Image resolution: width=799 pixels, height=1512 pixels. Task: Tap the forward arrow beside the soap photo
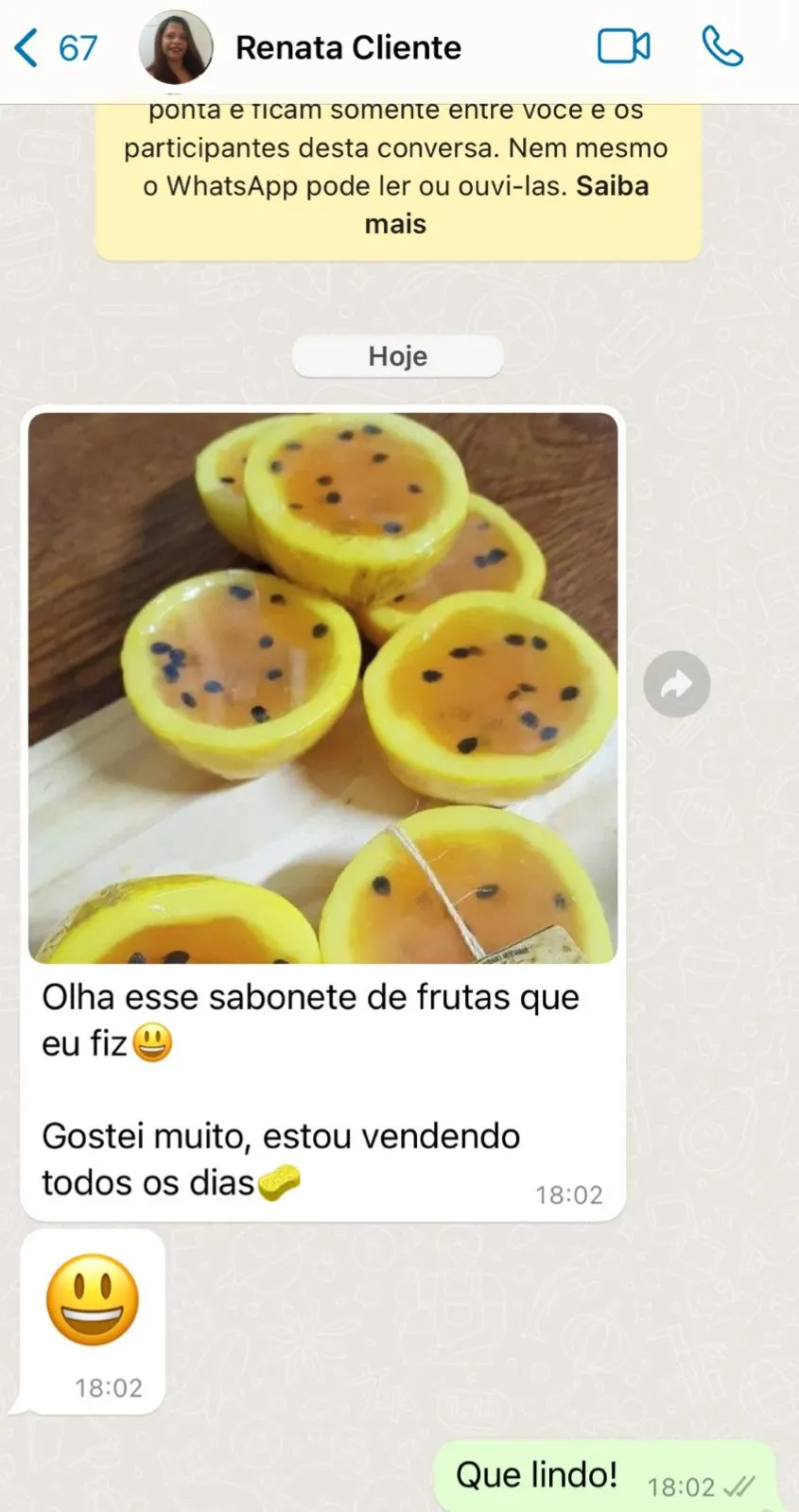[x=676, y=683]
